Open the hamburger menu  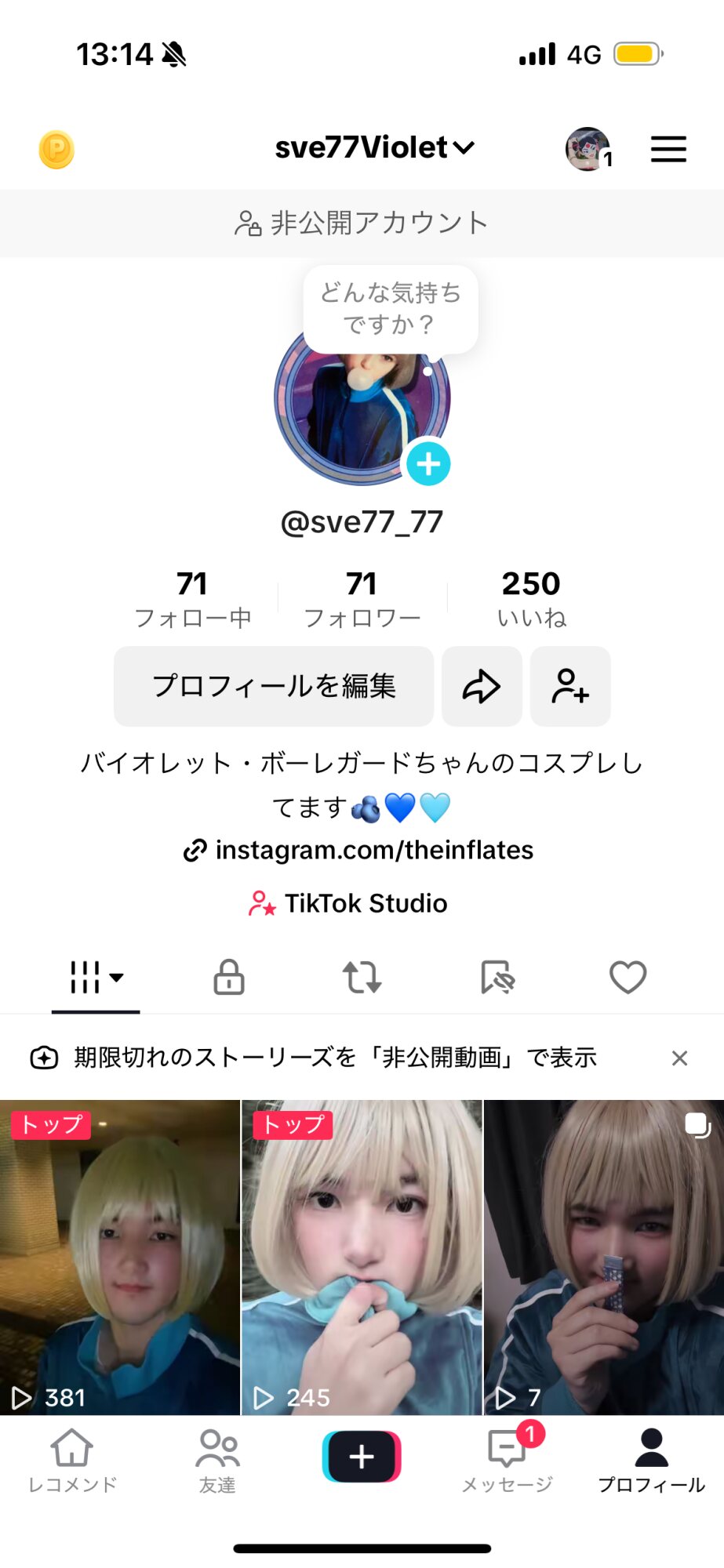pos(668,149)
